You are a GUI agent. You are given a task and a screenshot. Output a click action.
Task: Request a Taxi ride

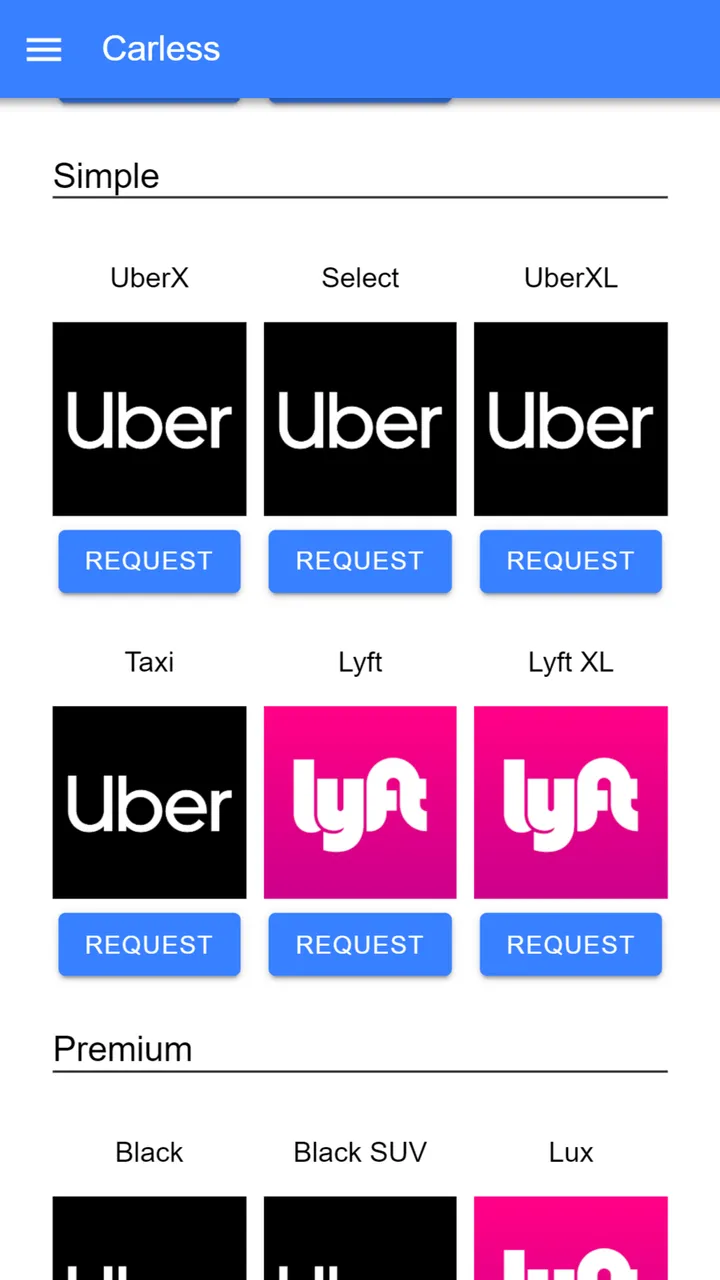click(x=149, y=945)
